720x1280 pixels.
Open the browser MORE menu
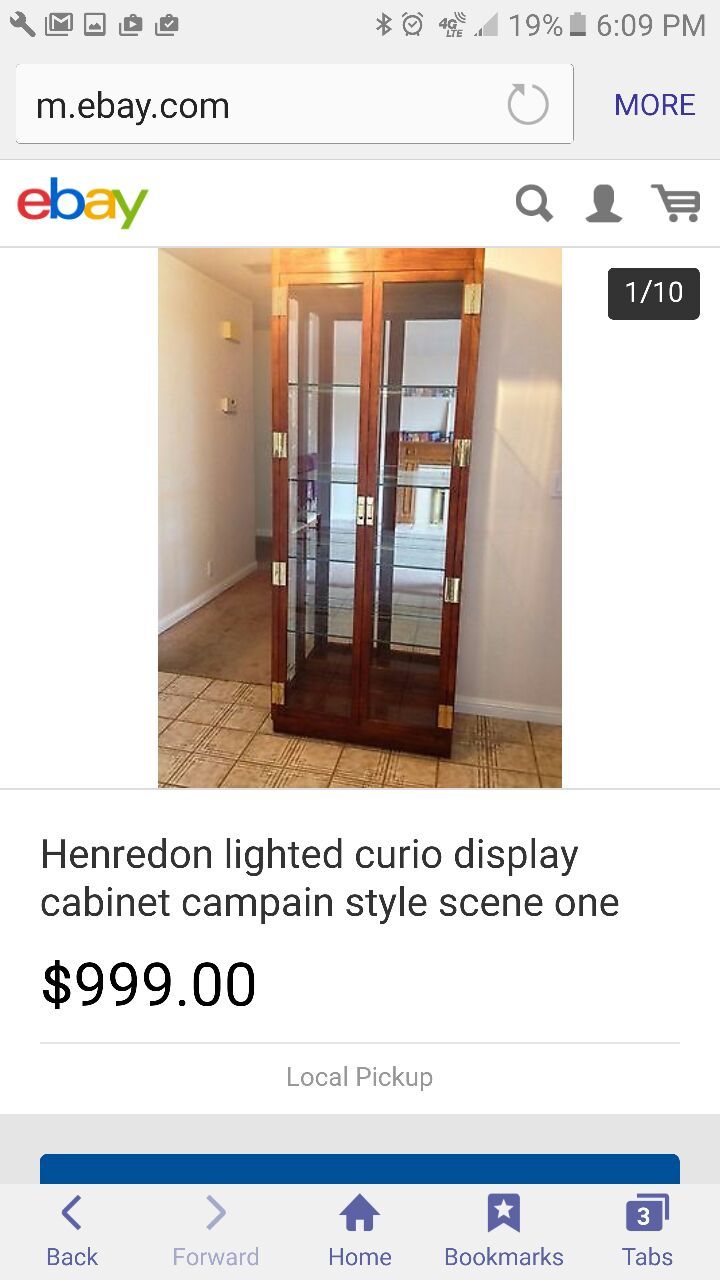[654, 105]
